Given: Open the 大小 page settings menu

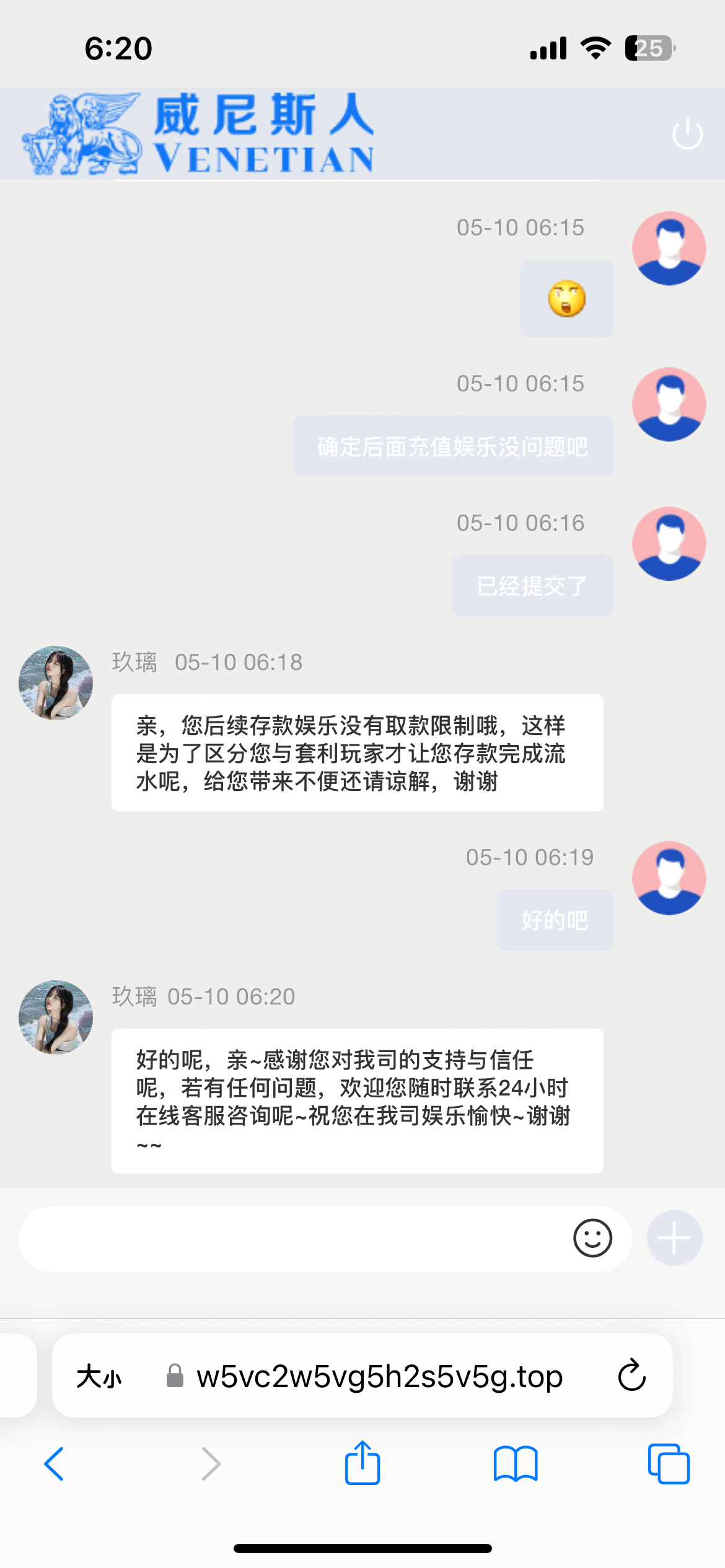Looking at the screenshot, I should [99, 1377].
